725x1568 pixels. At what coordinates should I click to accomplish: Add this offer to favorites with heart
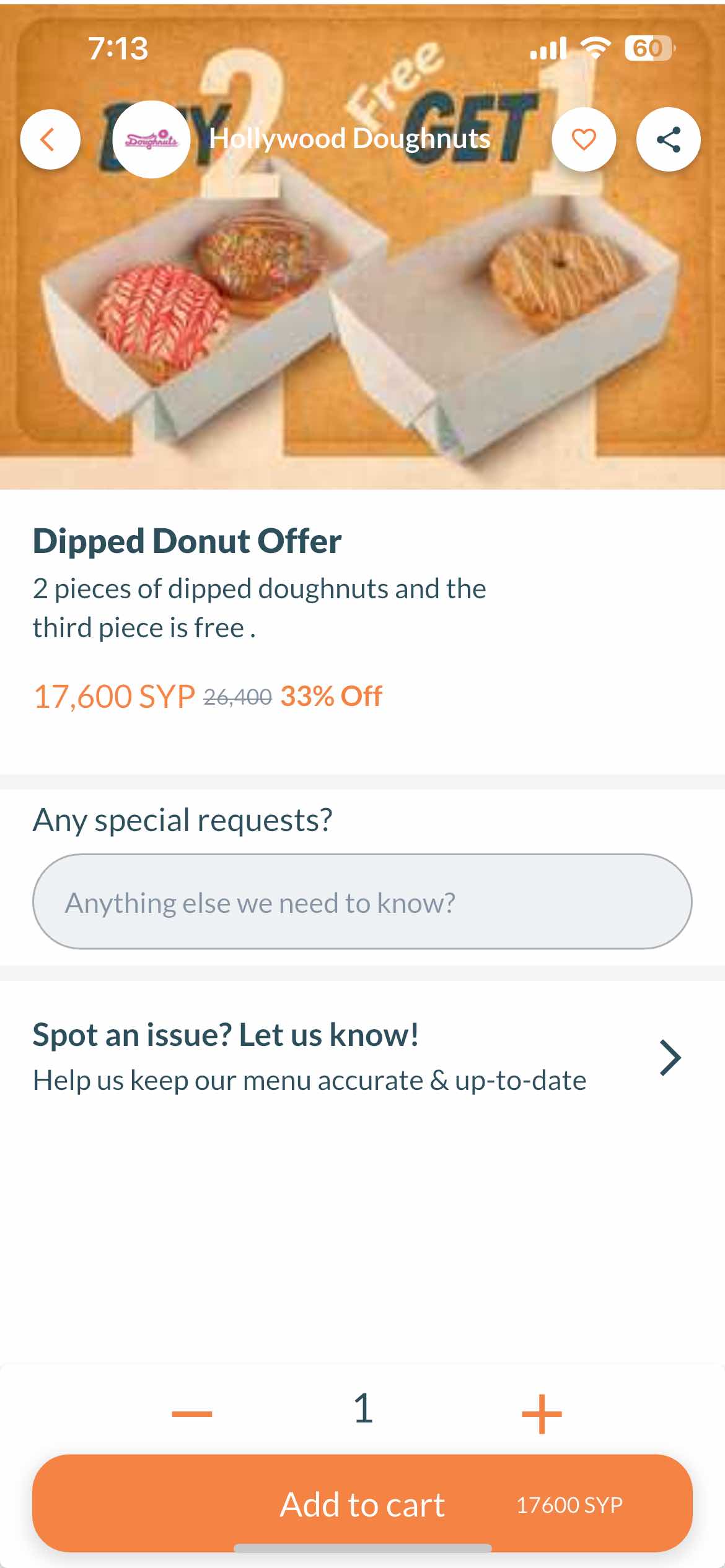pyautogui.click(x=583, y=139)
